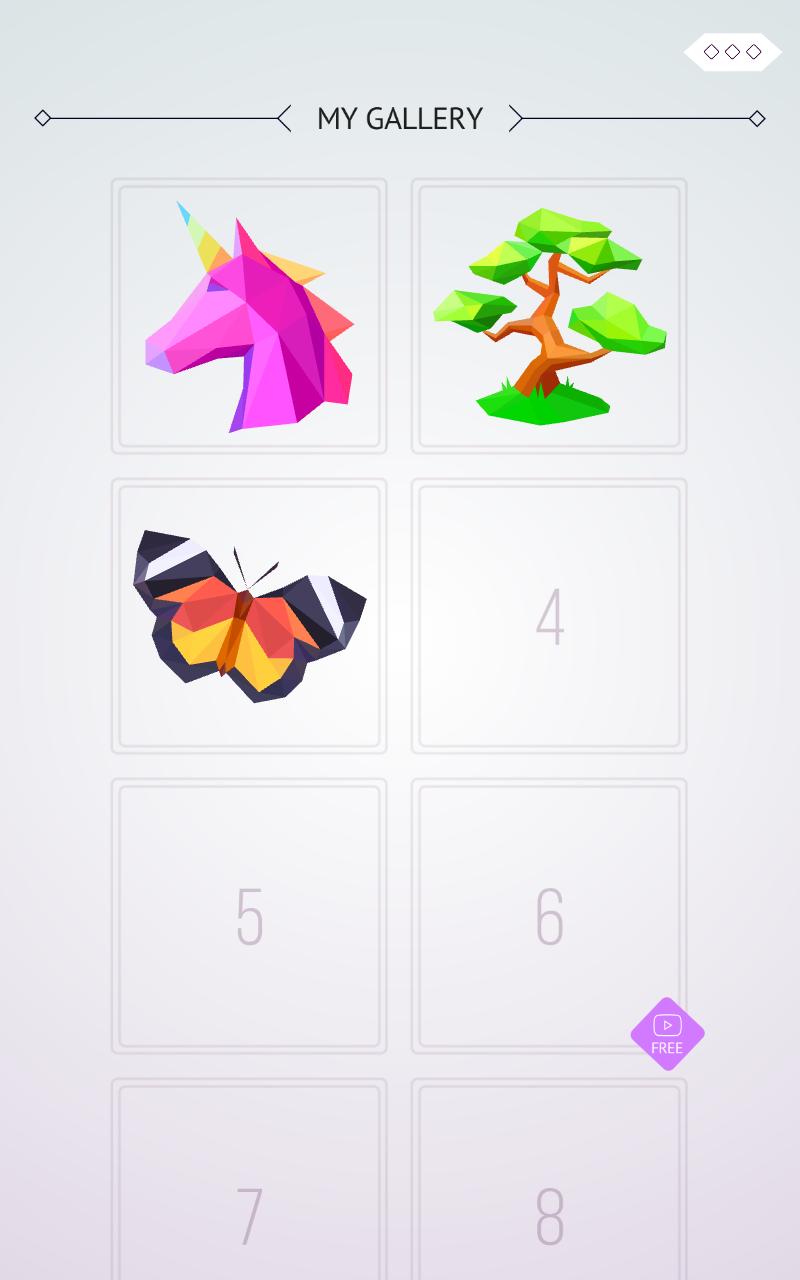
Task: Open the bonsai tree artwork
Action: pyautogui.click(x=549, y=316)
